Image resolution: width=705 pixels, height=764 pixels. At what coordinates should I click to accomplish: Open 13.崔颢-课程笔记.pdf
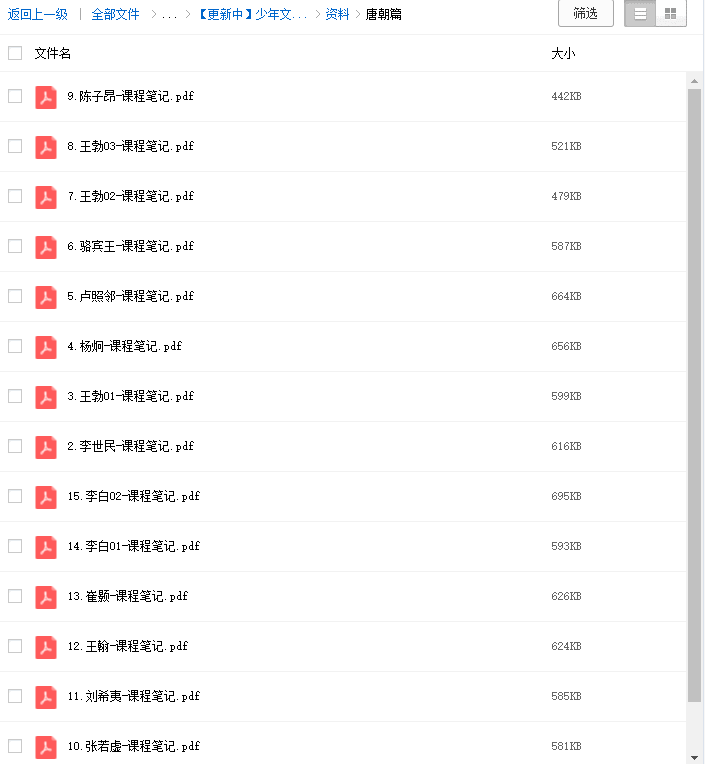127,596
